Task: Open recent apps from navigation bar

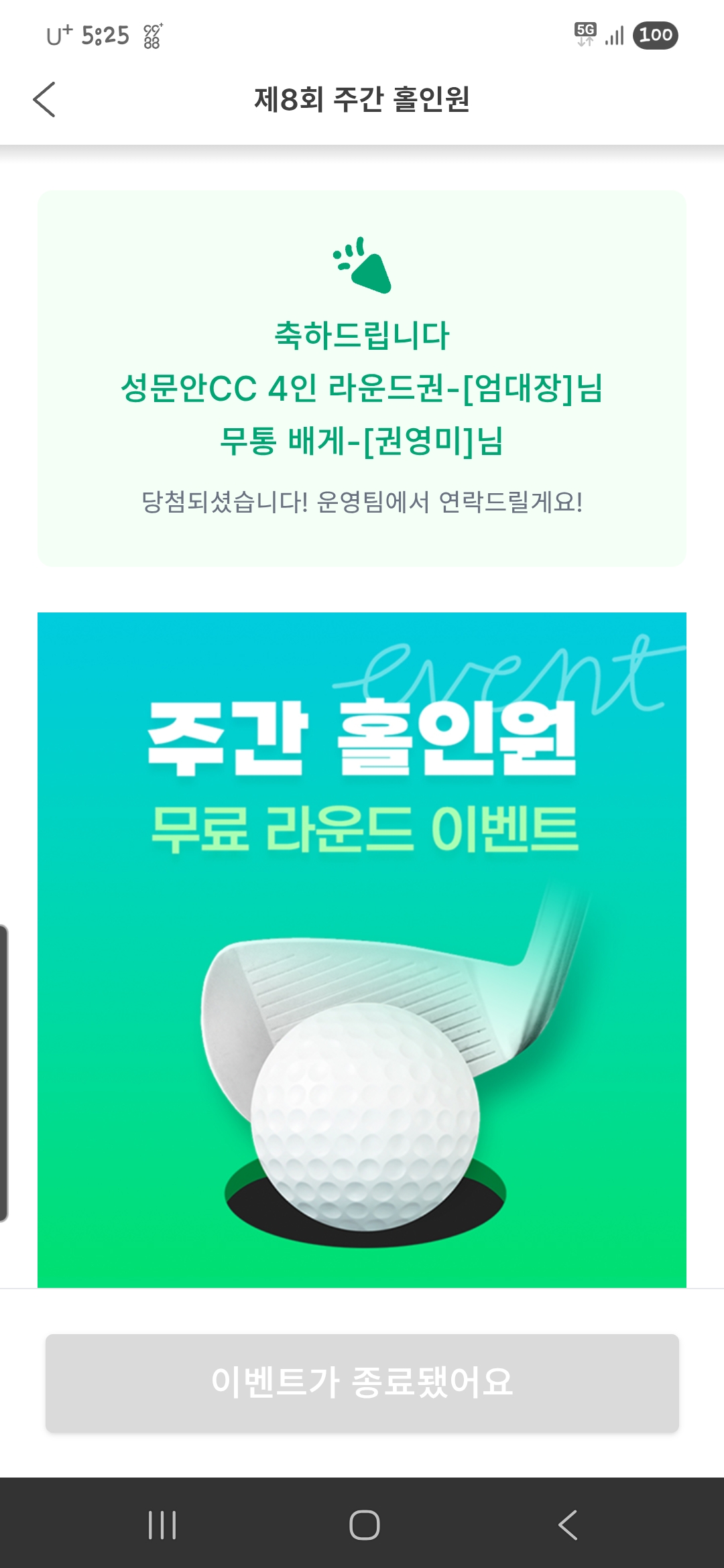Action: 162,1524
